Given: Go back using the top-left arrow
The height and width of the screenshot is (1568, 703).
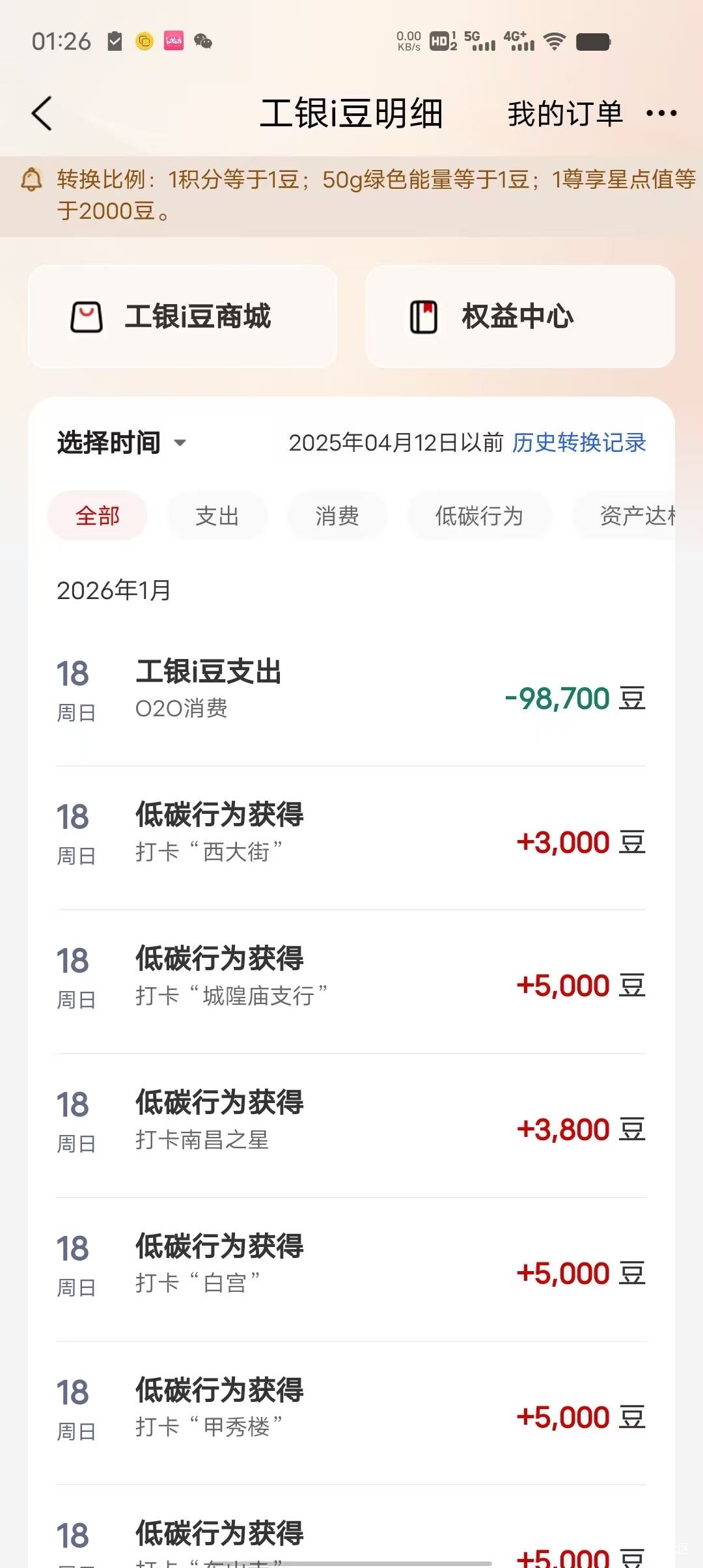Looking at the screenshot, I should pos(42,113).
